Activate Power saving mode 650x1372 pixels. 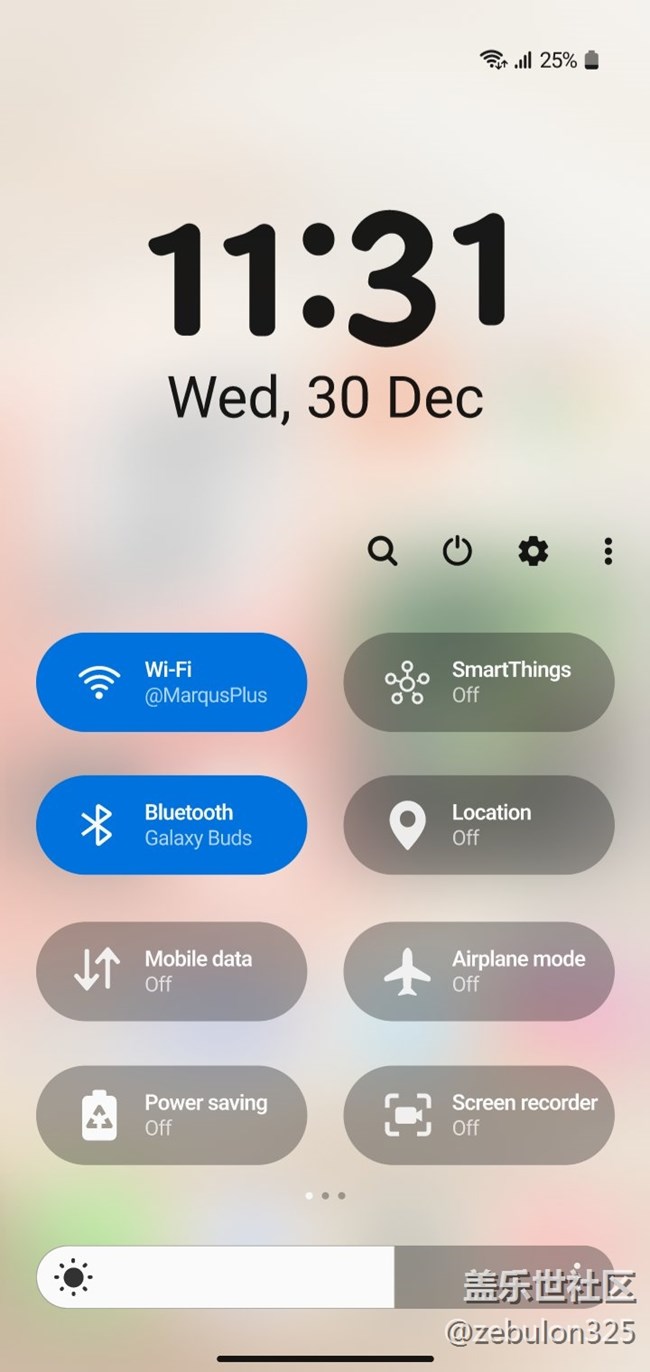[x=171, y=1115]
